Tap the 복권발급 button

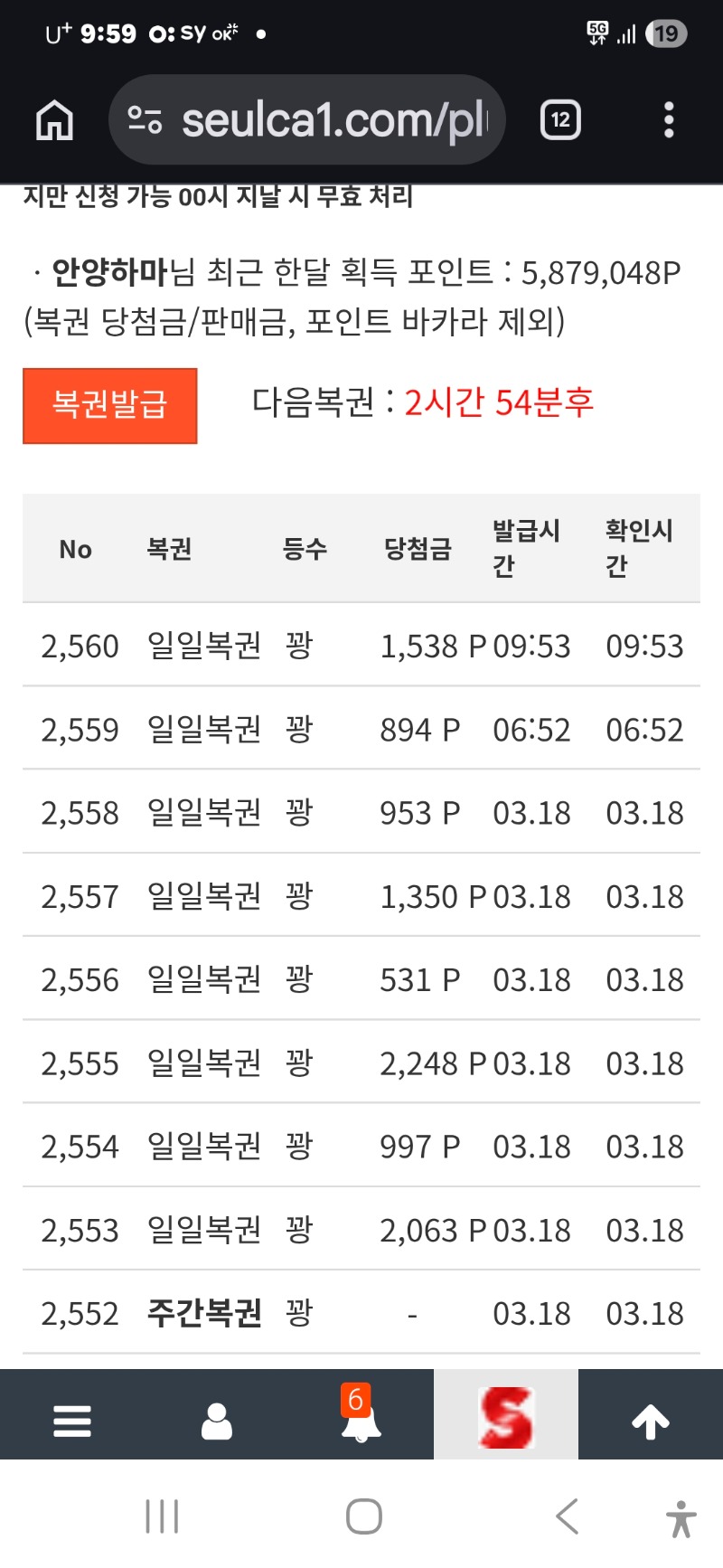click(x=109, y=405)
